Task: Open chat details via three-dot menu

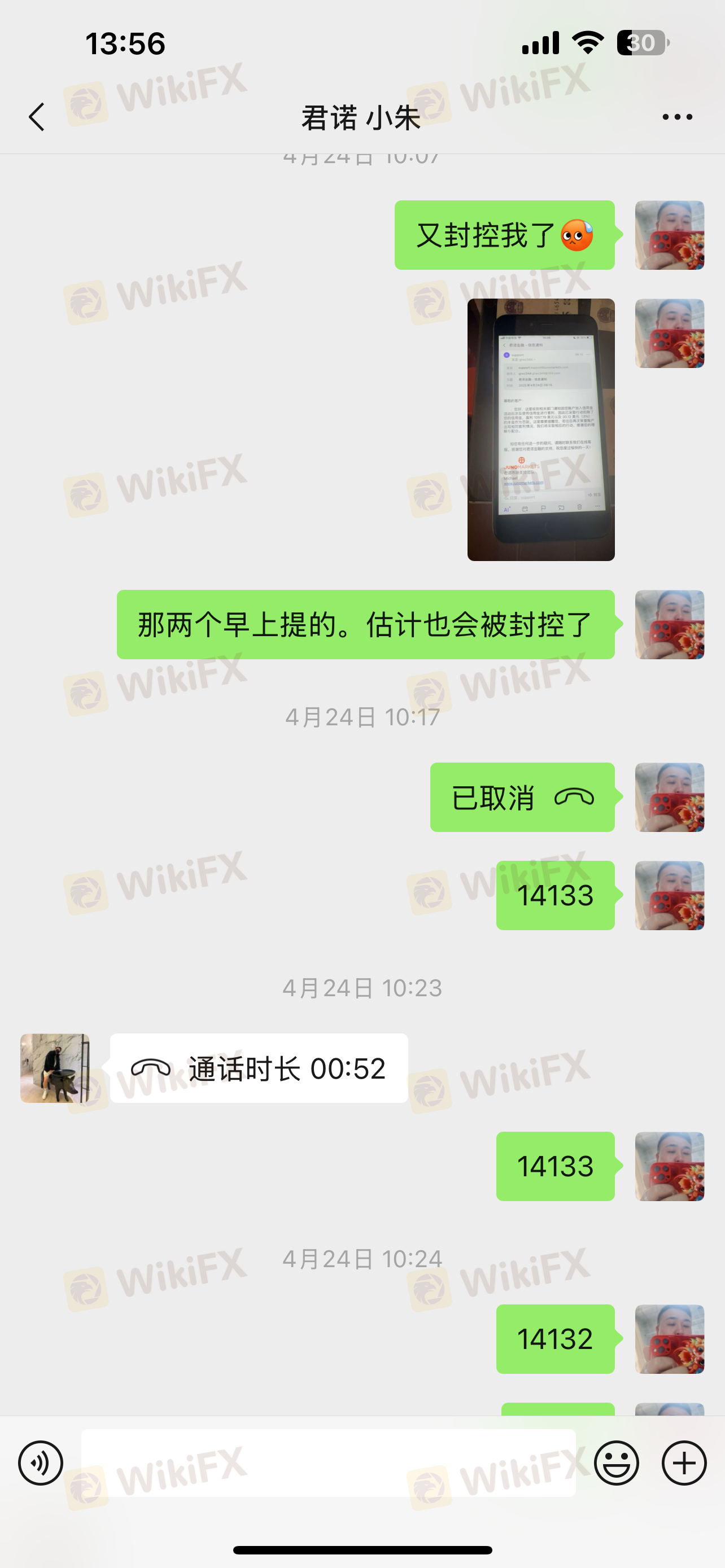Action: 677,117
